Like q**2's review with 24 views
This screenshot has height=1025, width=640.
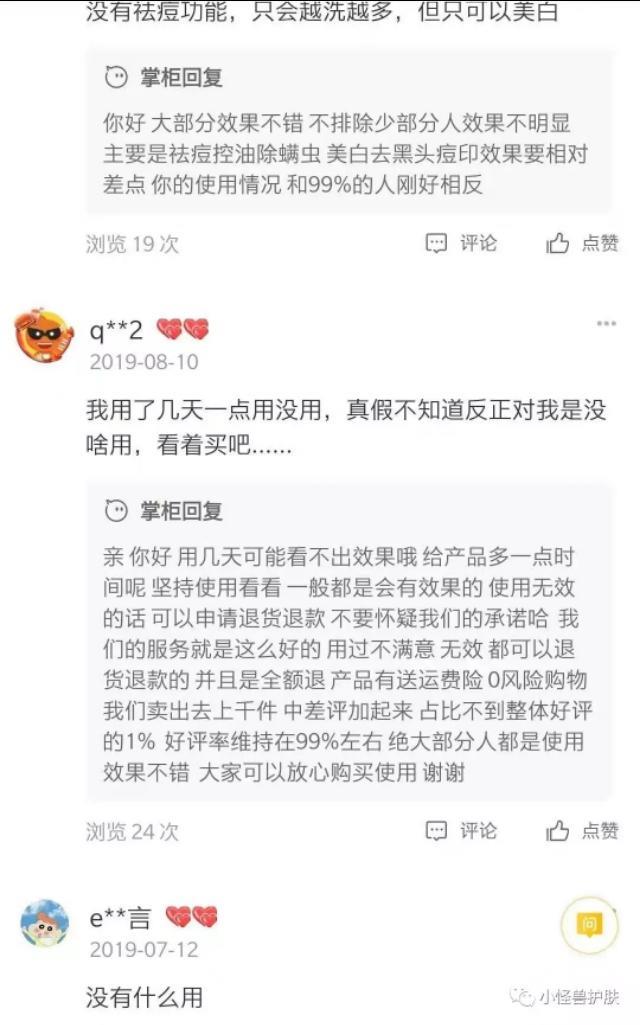click(x=583, y=830)
